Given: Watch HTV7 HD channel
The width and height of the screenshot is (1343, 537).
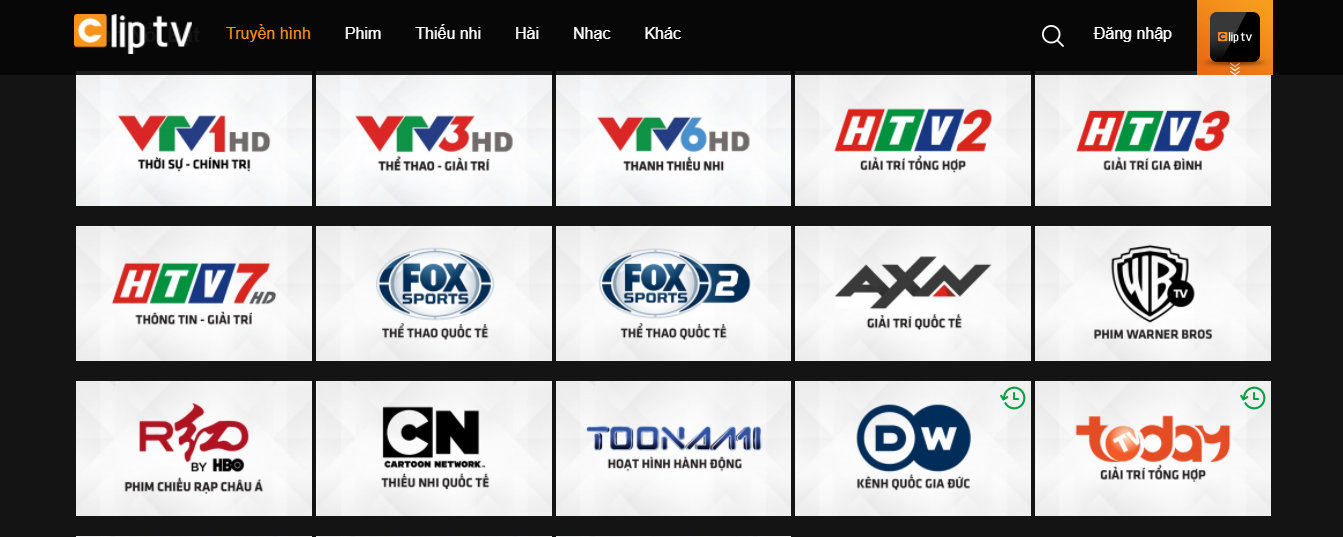Looking at the screenshot, I should [194, 293].
